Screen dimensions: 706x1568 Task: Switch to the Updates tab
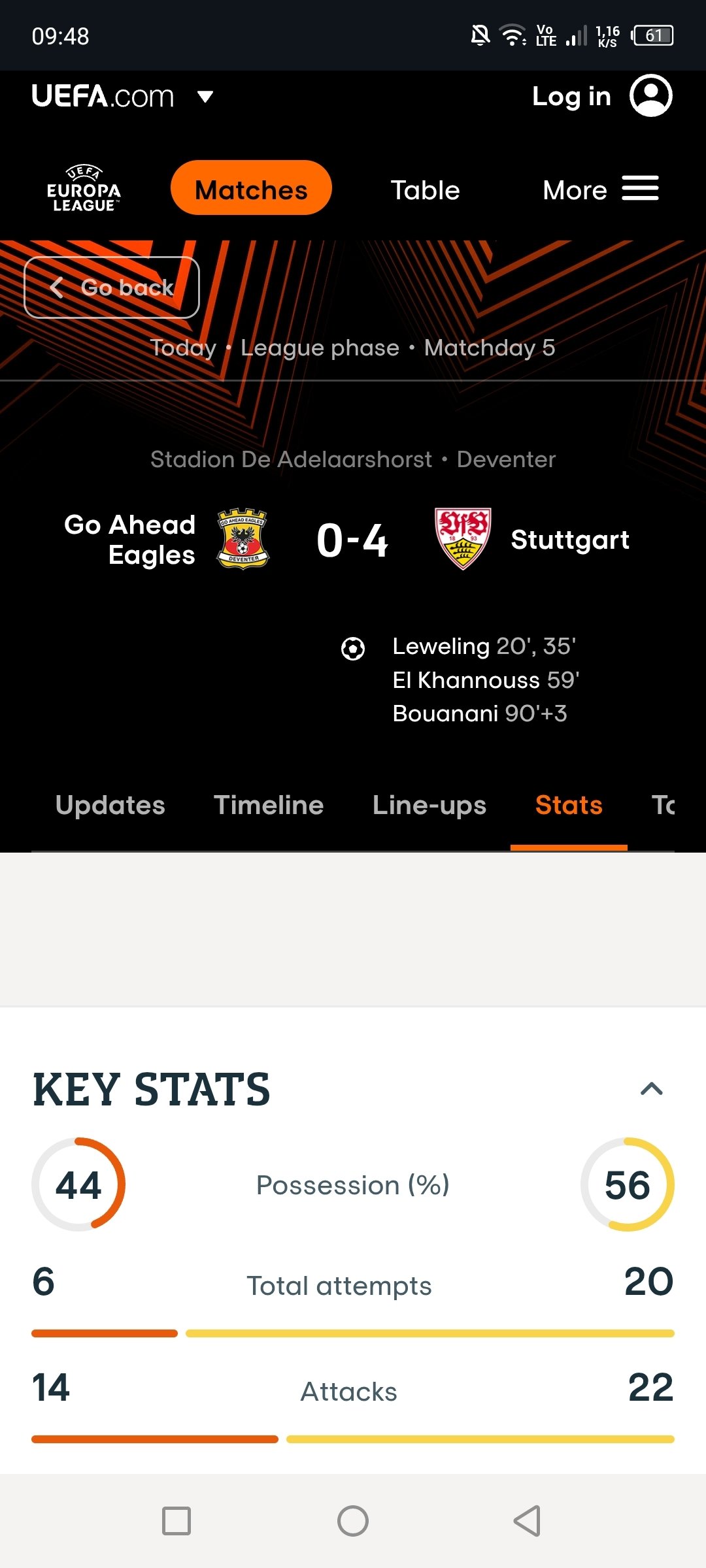(110, 805)
